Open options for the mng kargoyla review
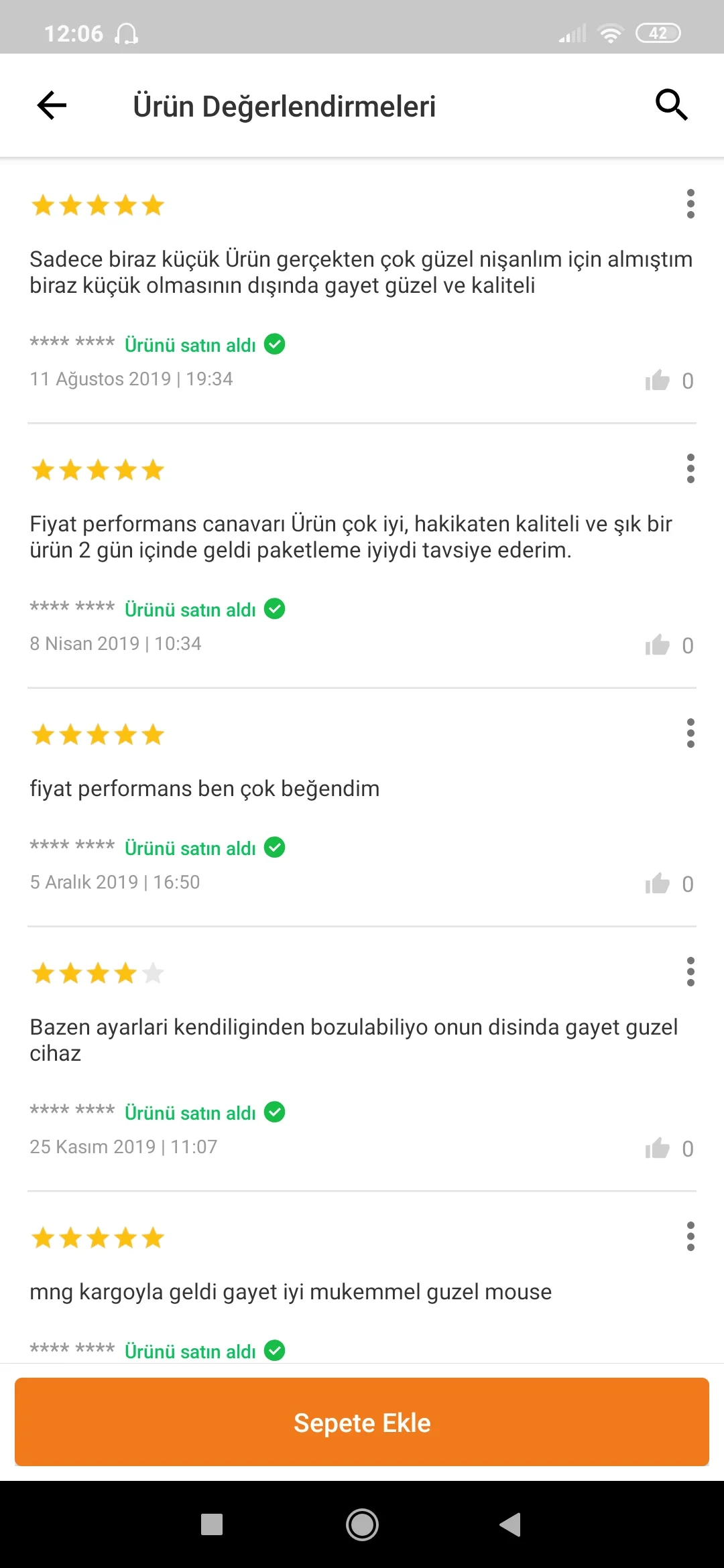Image resolution: width=724 pixels, height=1568 pixels. 690,1236
